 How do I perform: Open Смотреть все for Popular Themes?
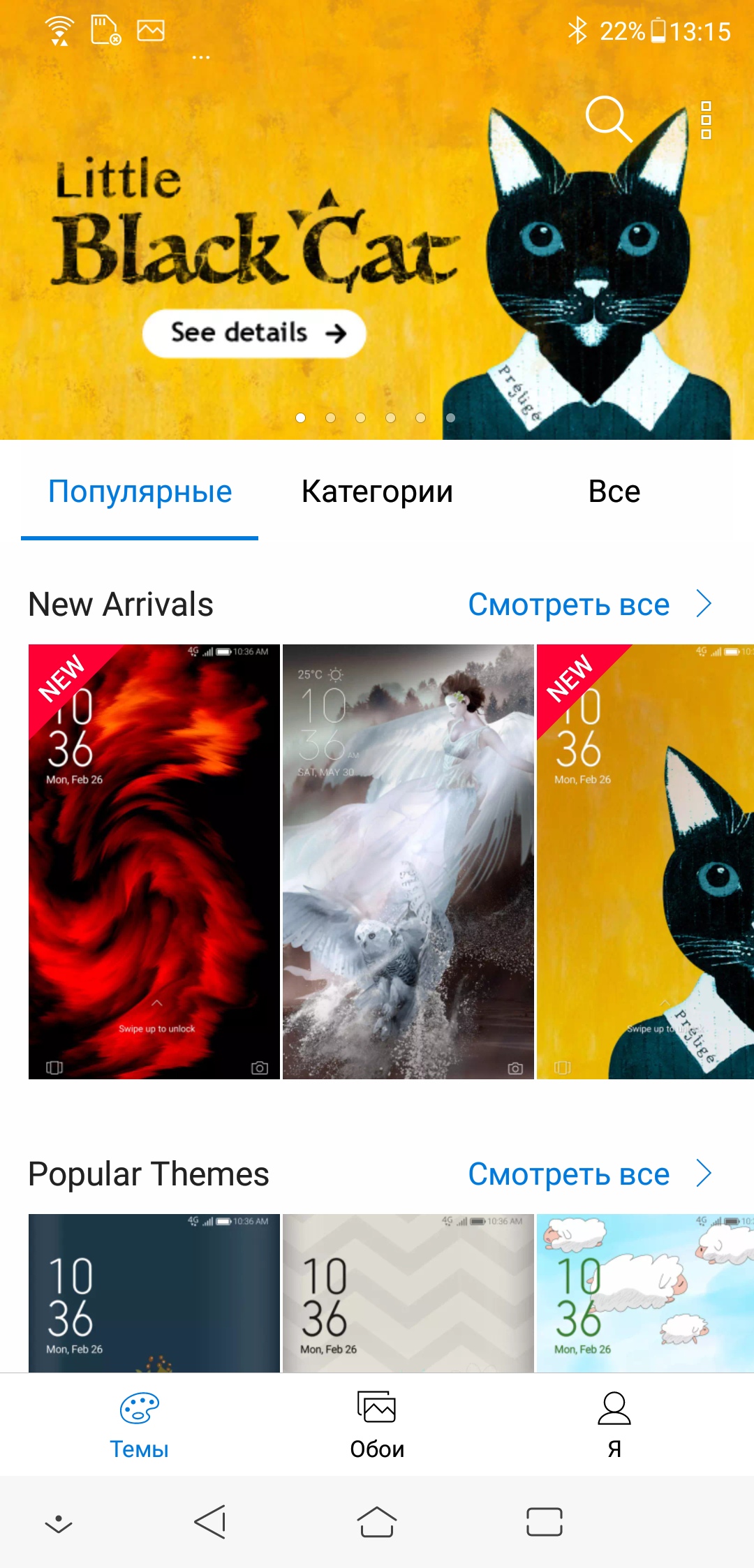(590, 1174)
